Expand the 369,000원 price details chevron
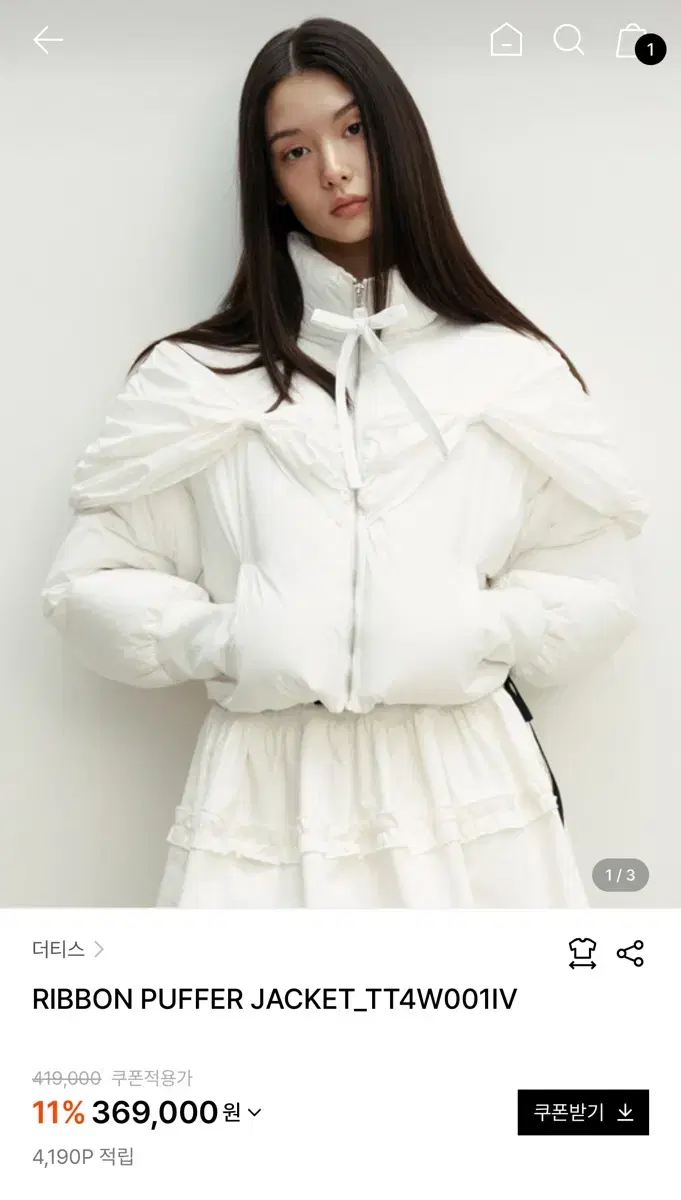Image resolution: width=681 pixels, height=1200 pixels. coord(254,1112)
